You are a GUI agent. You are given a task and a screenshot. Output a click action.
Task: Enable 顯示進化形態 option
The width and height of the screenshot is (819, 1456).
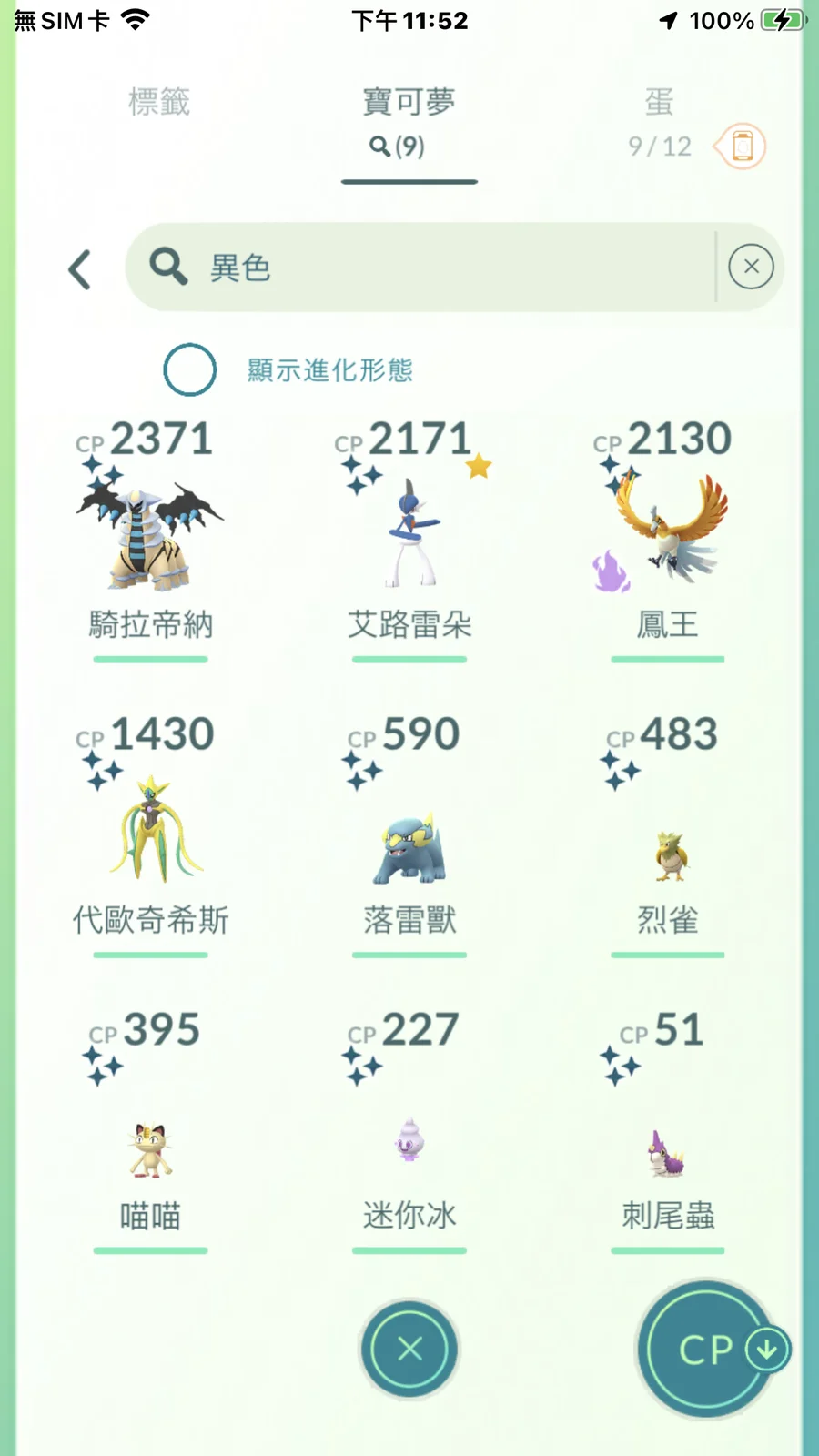[190, 369]
